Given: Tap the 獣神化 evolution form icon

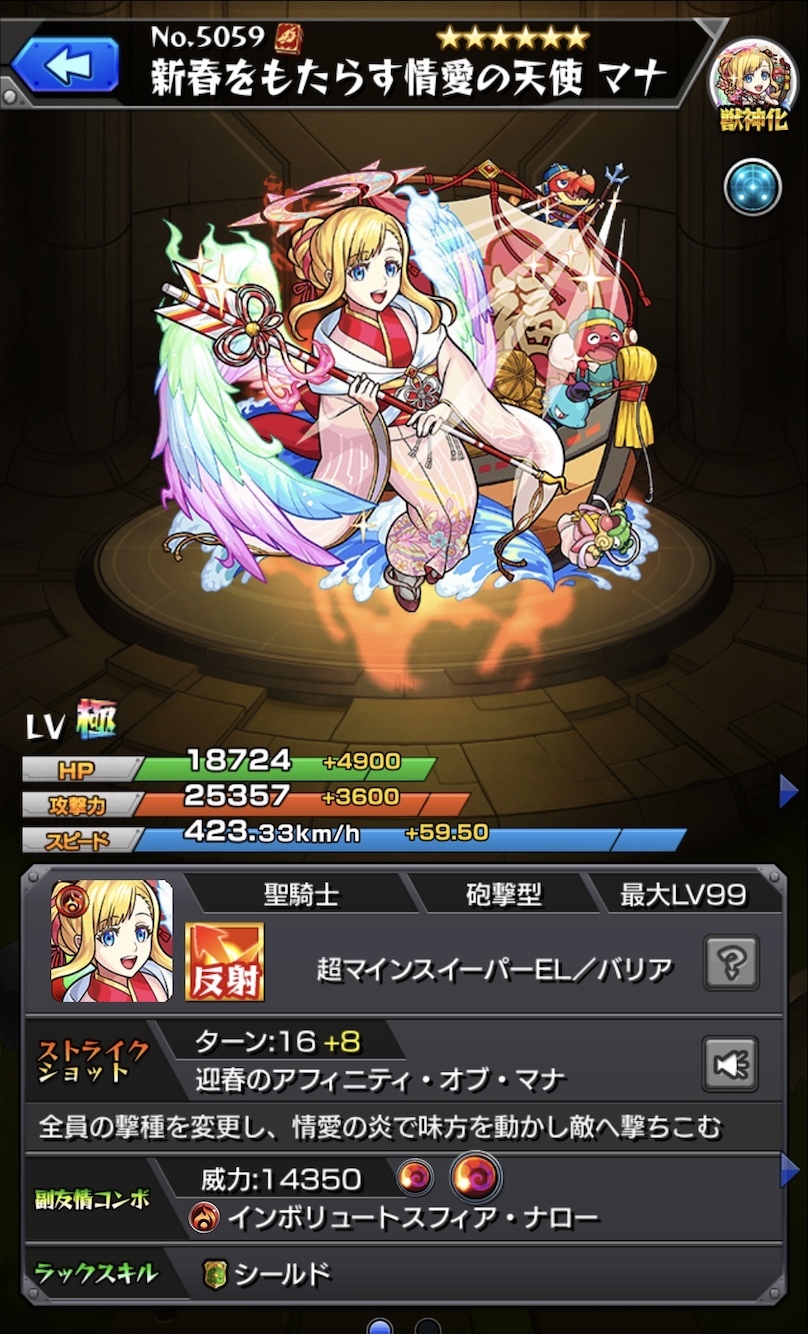Looking at the screenshot, I should click(x=754, y=88).
